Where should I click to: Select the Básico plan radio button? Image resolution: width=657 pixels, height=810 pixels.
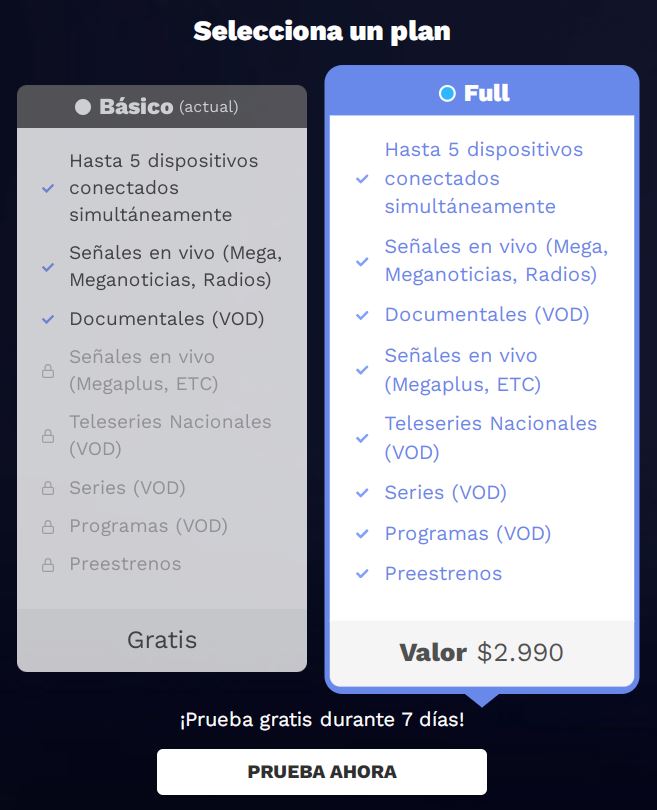tap(83, 107)
